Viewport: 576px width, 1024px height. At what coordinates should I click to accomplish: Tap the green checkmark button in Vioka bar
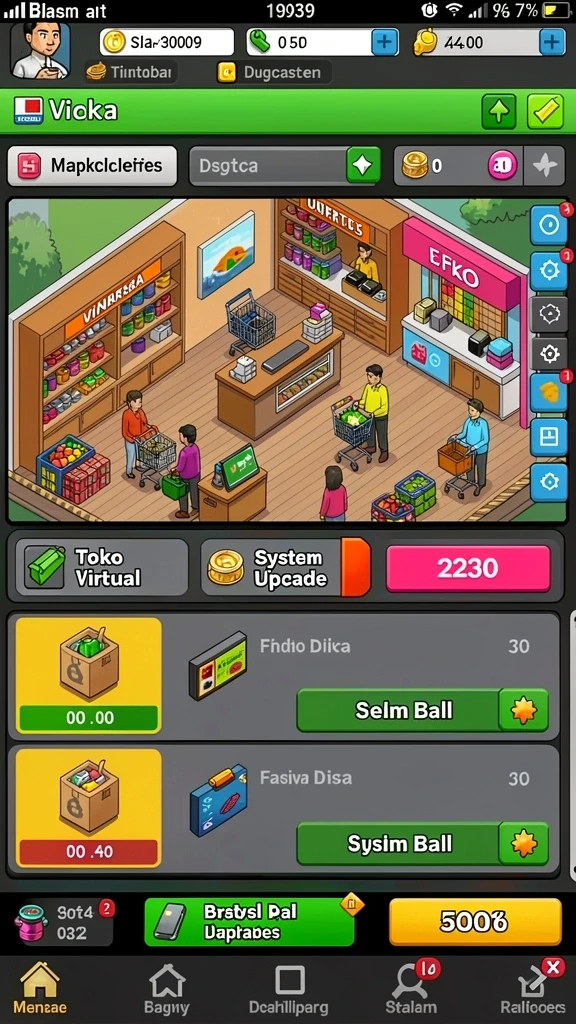(x=545, y=111)
